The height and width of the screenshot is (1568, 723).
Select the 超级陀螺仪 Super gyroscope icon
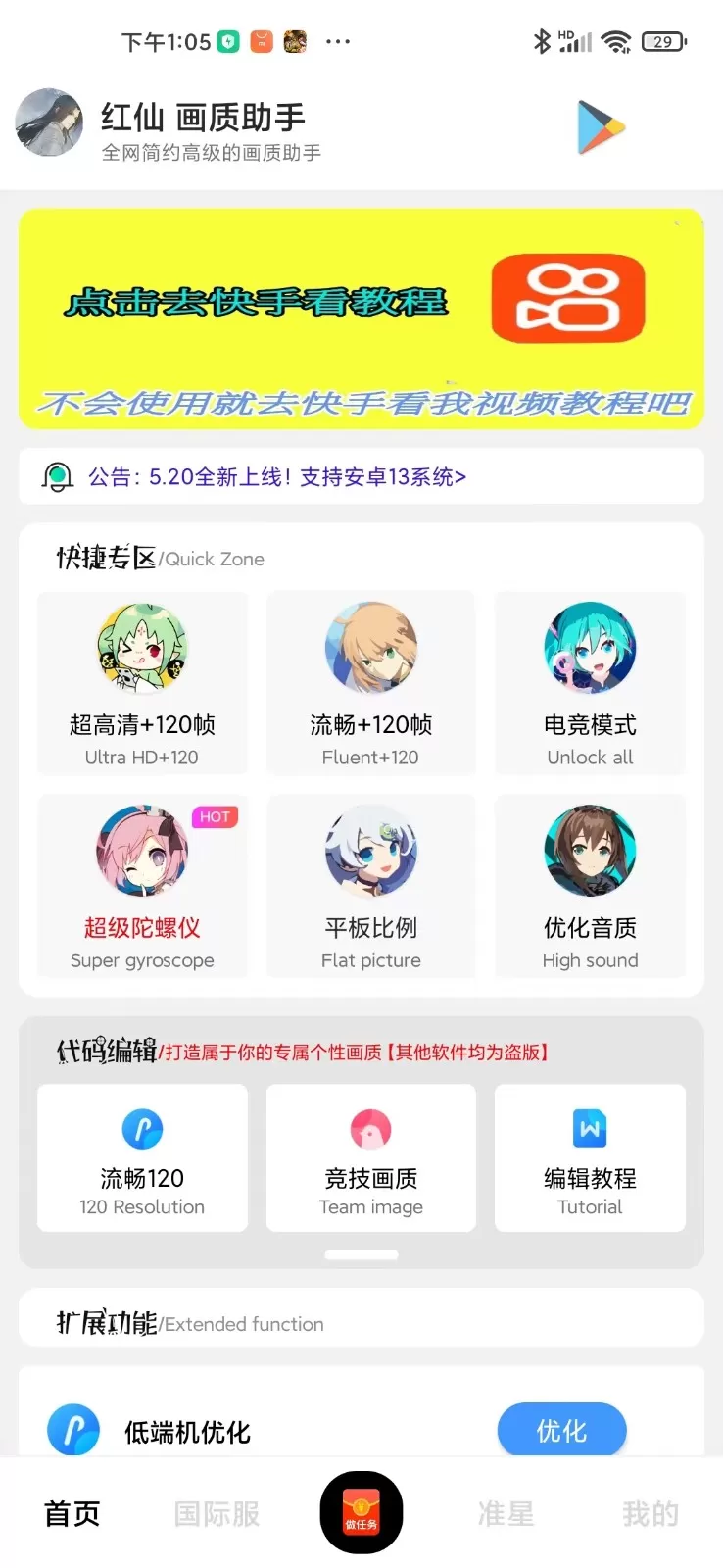click(x=141, y=851)
